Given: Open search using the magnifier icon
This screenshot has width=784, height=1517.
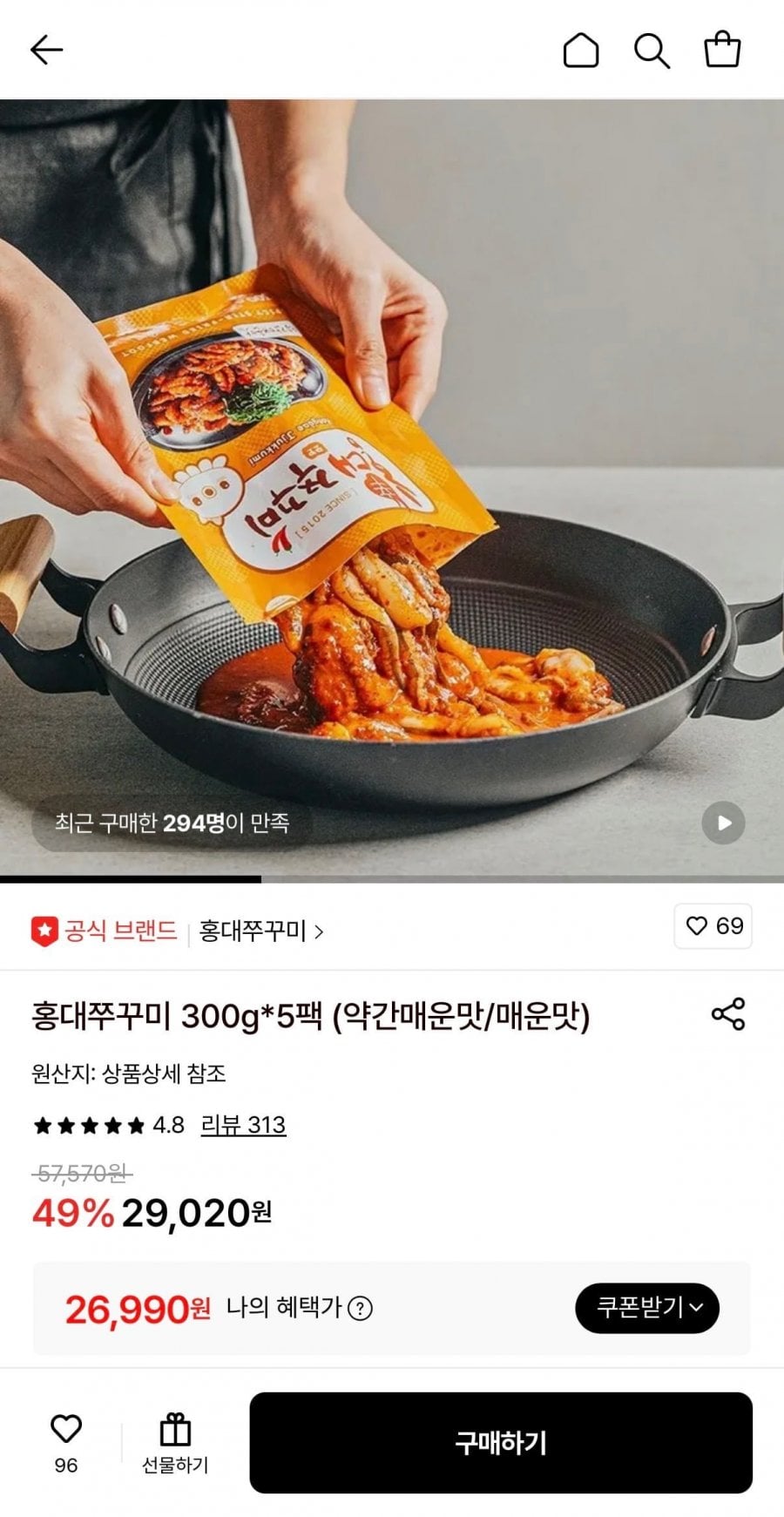Looking at the screenshot, I should point(652,50).
